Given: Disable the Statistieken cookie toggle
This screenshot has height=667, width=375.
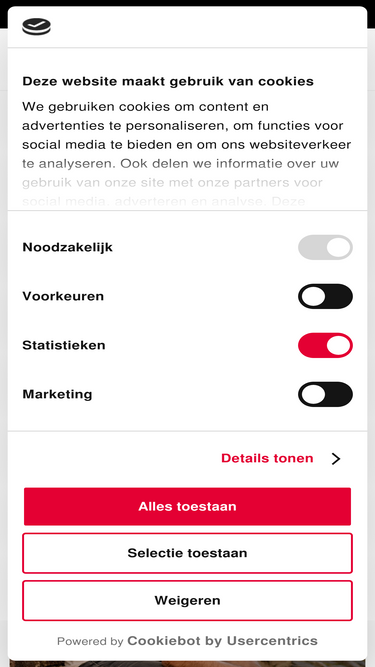Looking at the screenshot, I should (325, 345).
